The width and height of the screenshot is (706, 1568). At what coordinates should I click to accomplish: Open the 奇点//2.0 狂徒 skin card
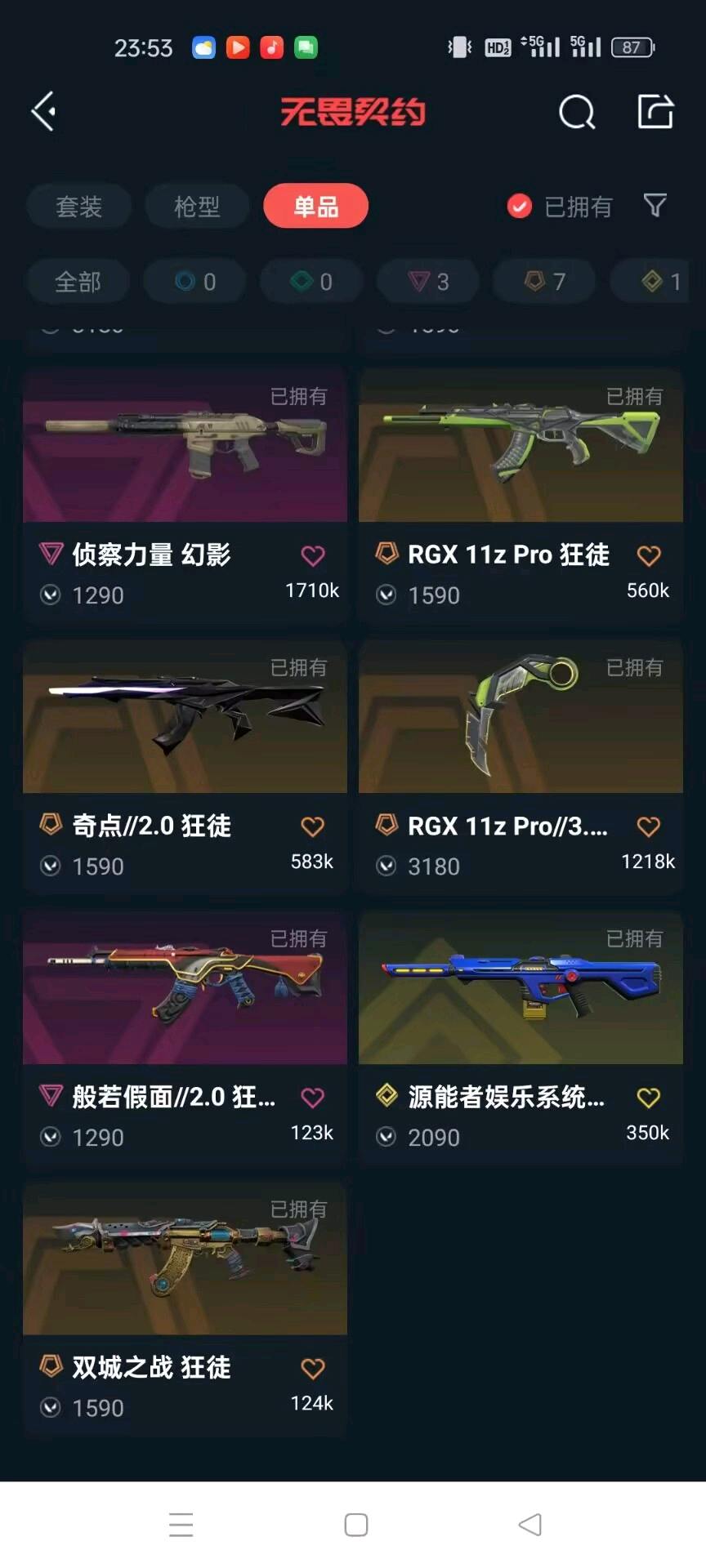(185, 717)
